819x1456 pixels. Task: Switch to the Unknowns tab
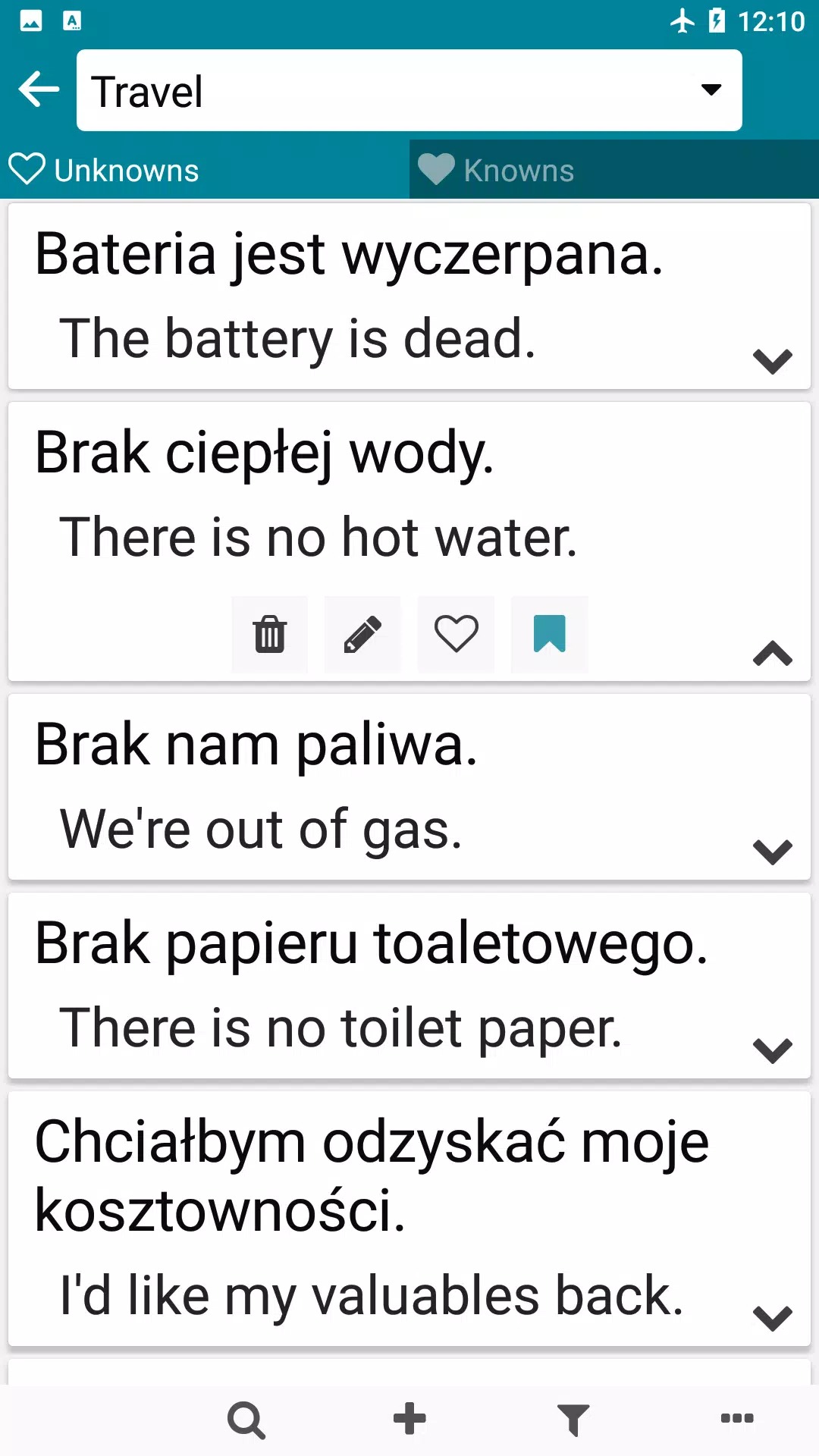pyautogui.click(x=205, y=170)
